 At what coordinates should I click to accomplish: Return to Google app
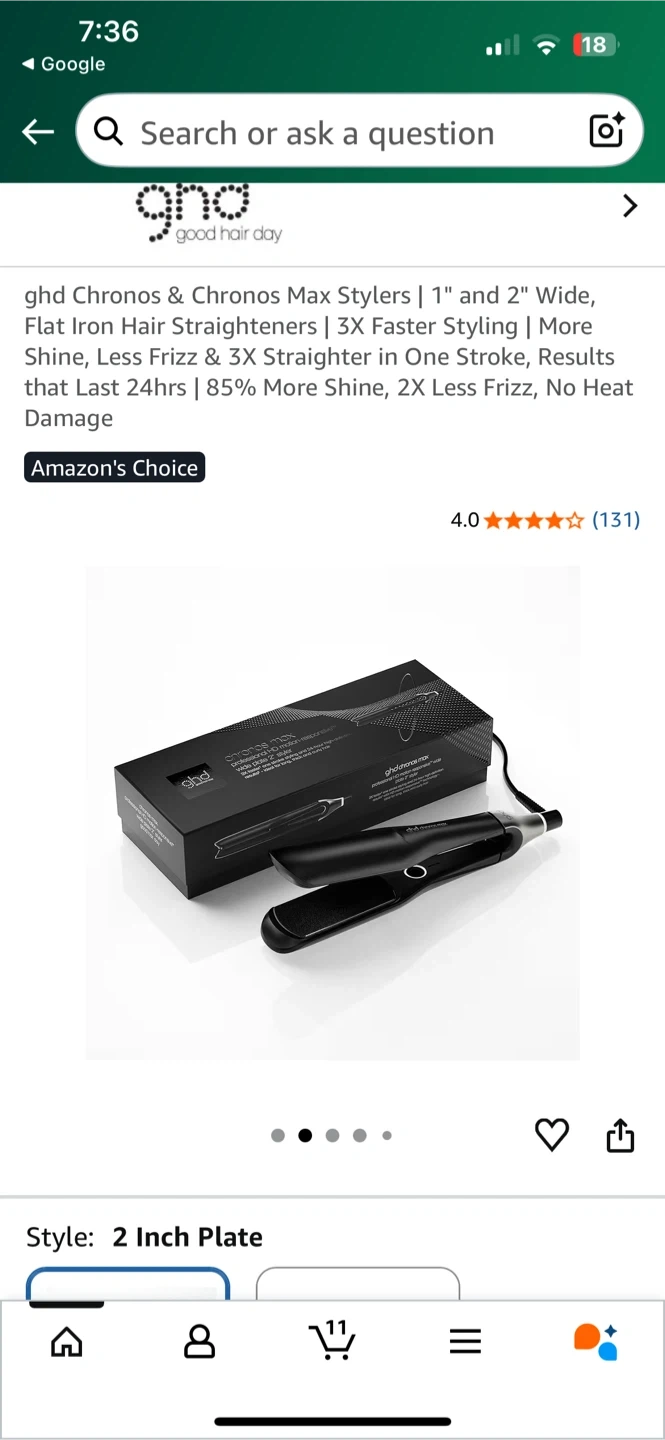click(x=63, y=64)
